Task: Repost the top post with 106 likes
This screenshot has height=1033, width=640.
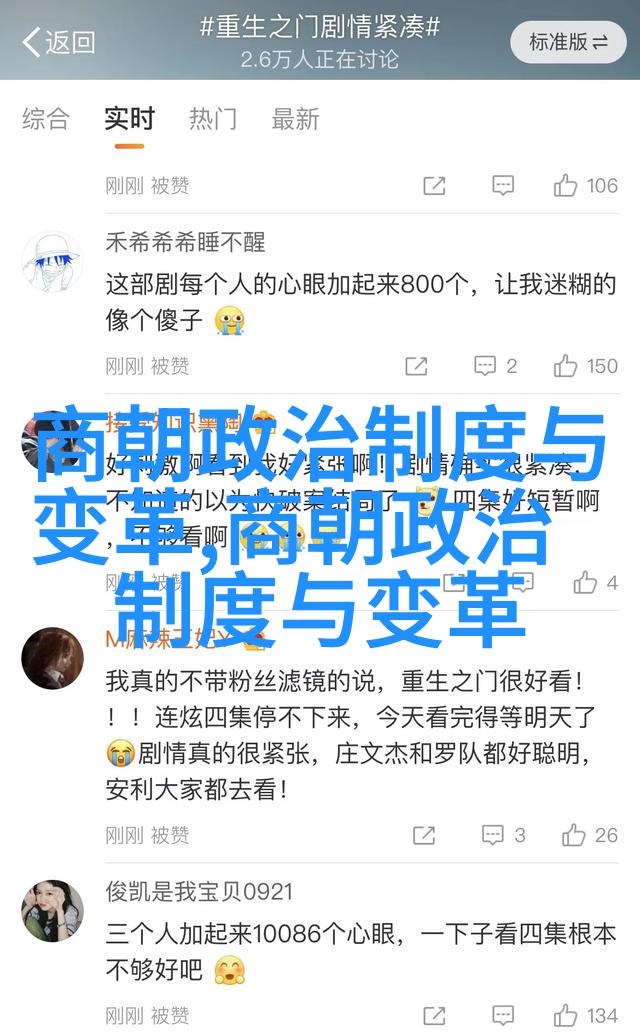Action: pyautogui.click(x=433, y=185)
